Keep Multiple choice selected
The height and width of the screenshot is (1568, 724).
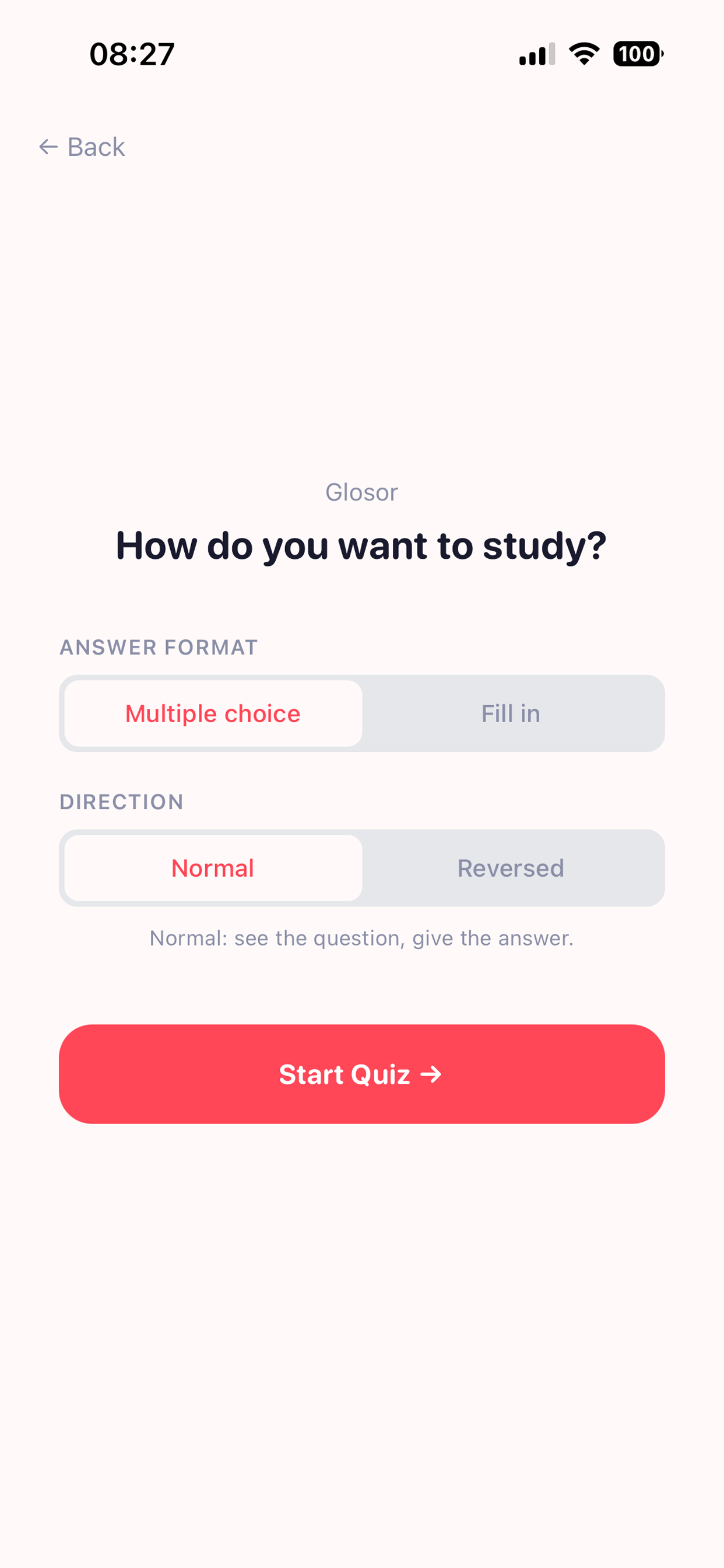212,713
